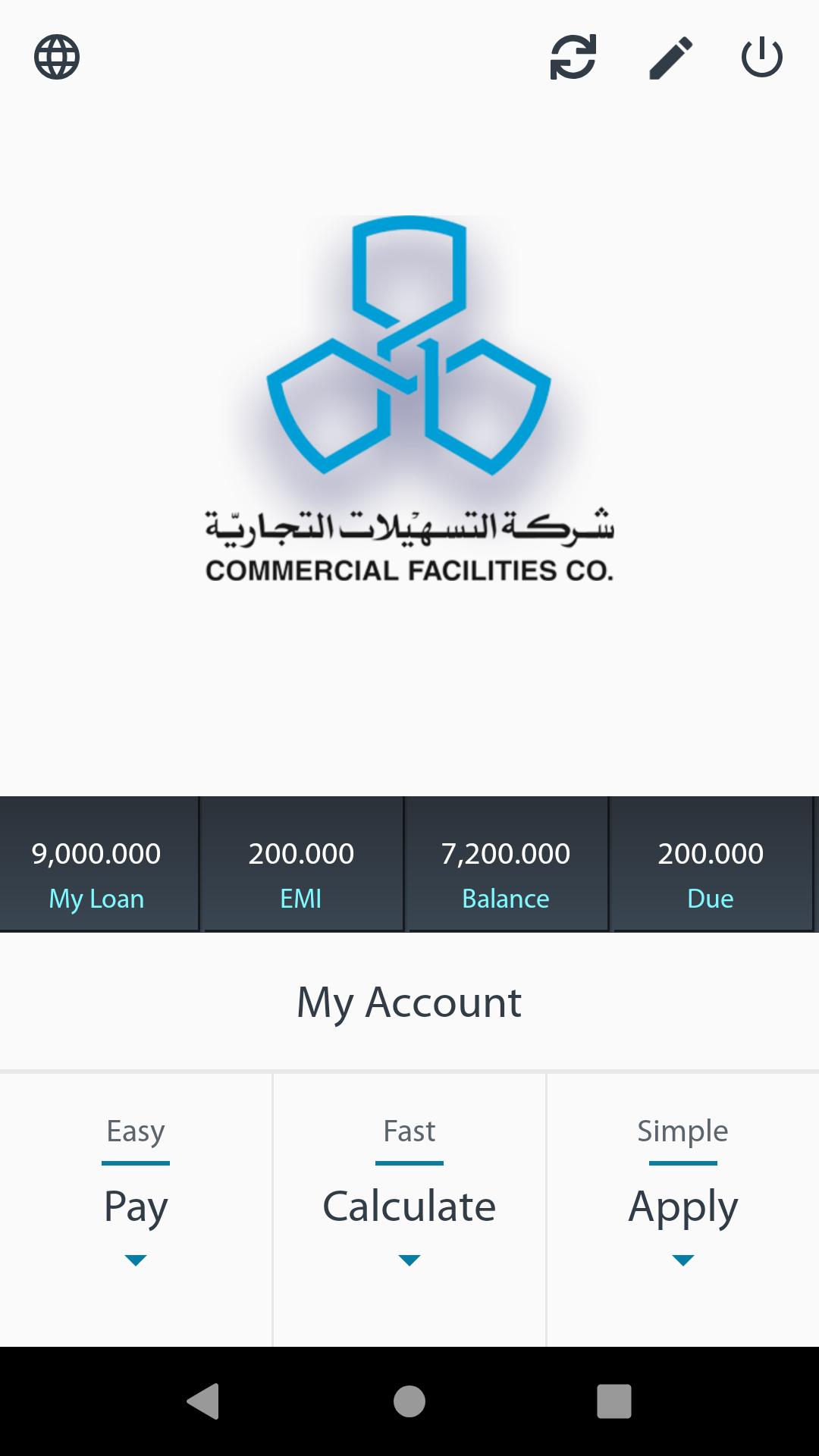Expand the Pay dropdown arrow
The image size is (819, 1456).
click(136, 1261)
